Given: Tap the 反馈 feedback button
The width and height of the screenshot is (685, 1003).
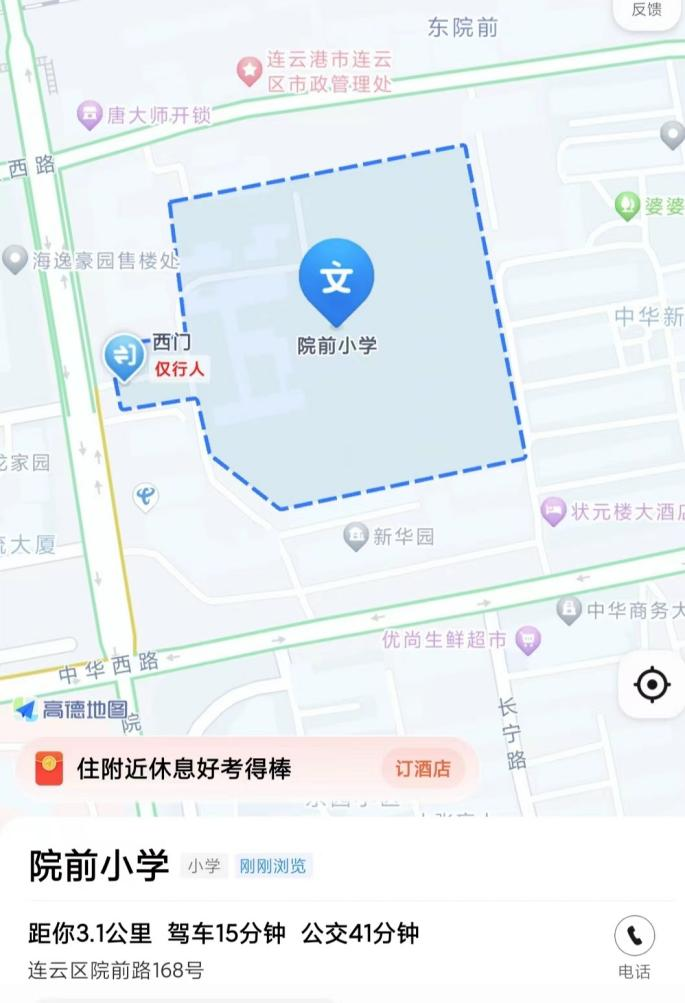Looking at the screenshot, I should 647,10.
